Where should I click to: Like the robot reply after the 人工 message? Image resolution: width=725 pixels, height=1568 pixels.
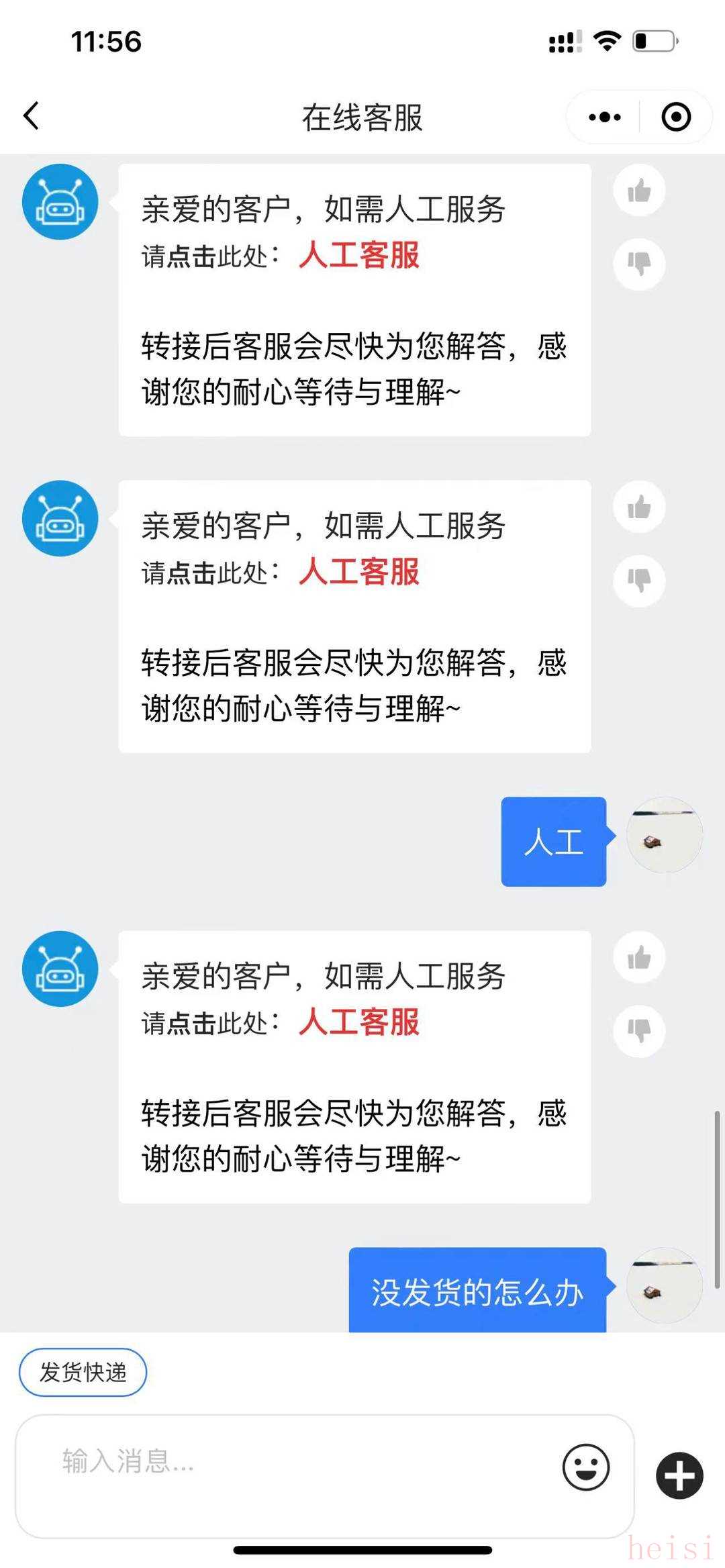[x=639, y=957]
